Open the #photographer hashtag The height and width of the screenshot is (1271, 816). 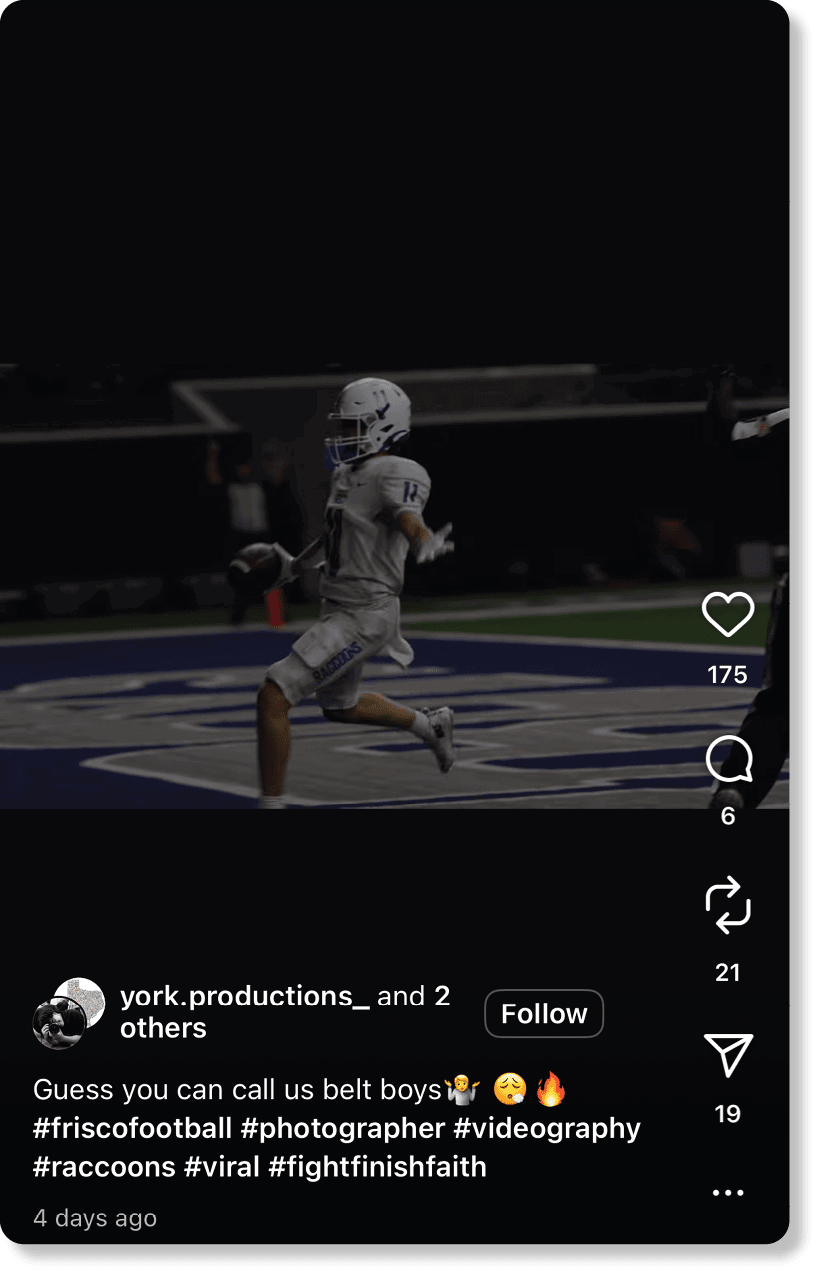pos(342,1128)
